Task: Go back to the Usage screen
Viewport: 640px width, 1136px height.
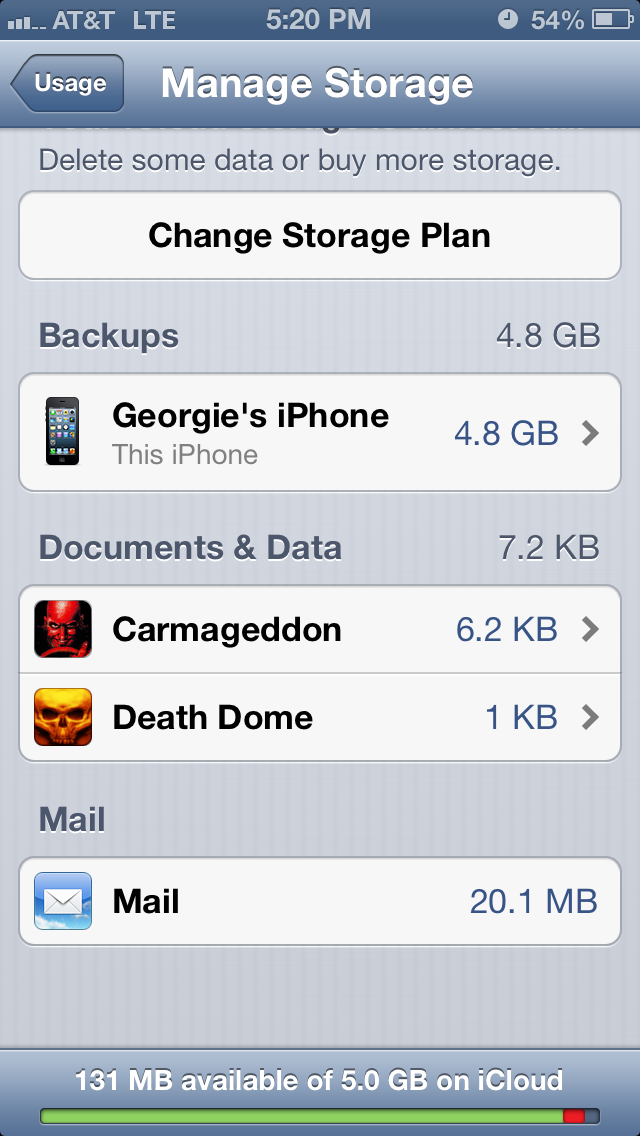Action: pos(67,83)
